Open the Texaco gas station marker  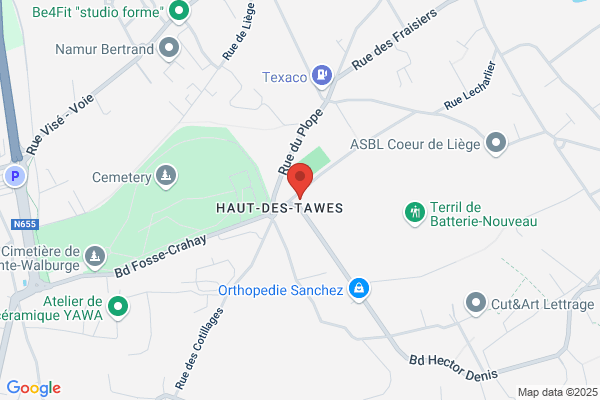322,76
